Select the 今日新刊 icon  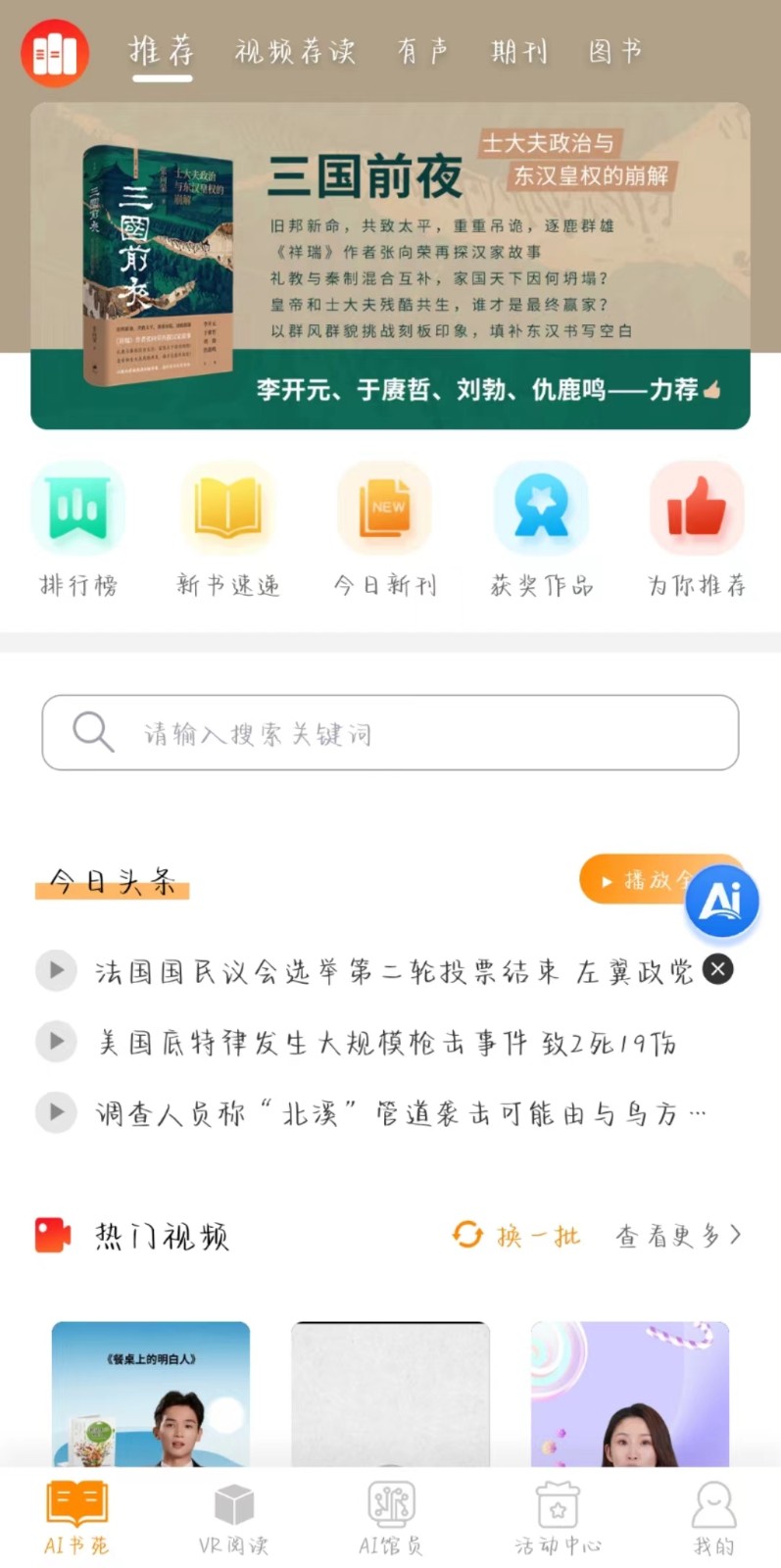(384, 508)
